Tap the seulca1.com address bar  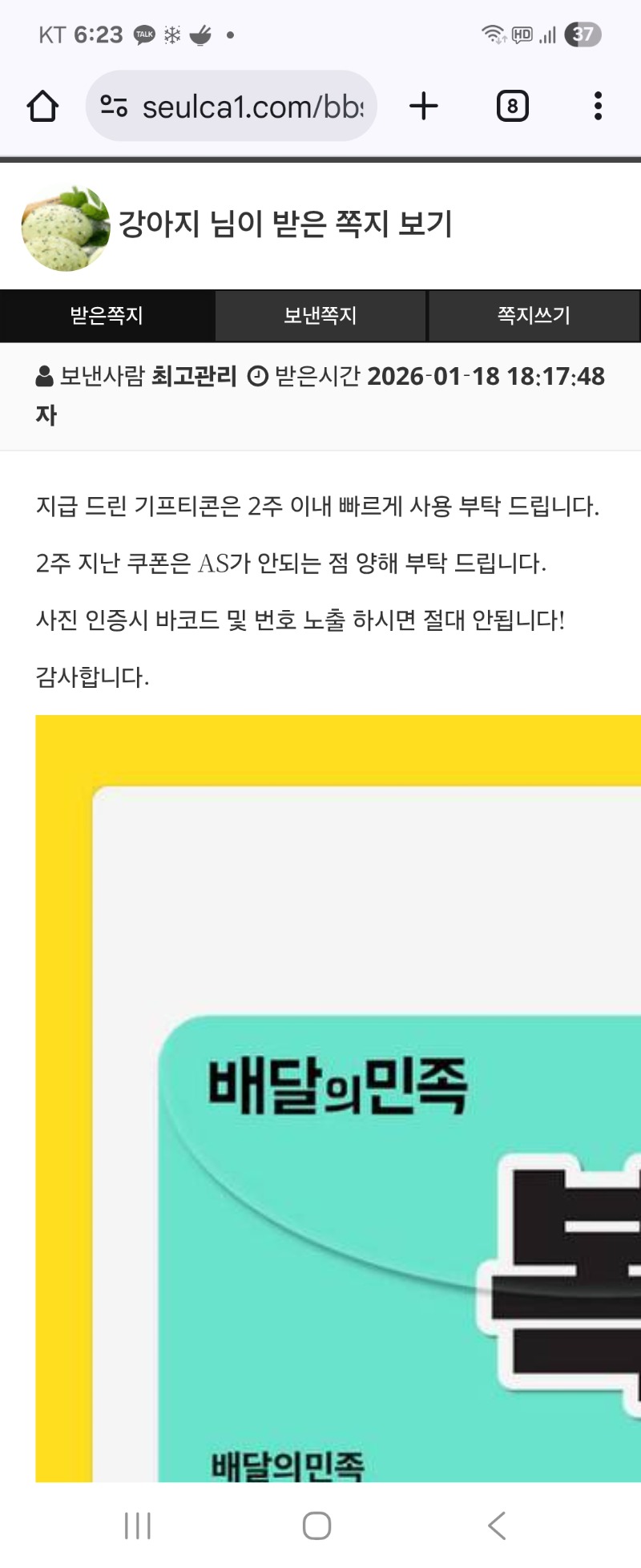(240, 106)
